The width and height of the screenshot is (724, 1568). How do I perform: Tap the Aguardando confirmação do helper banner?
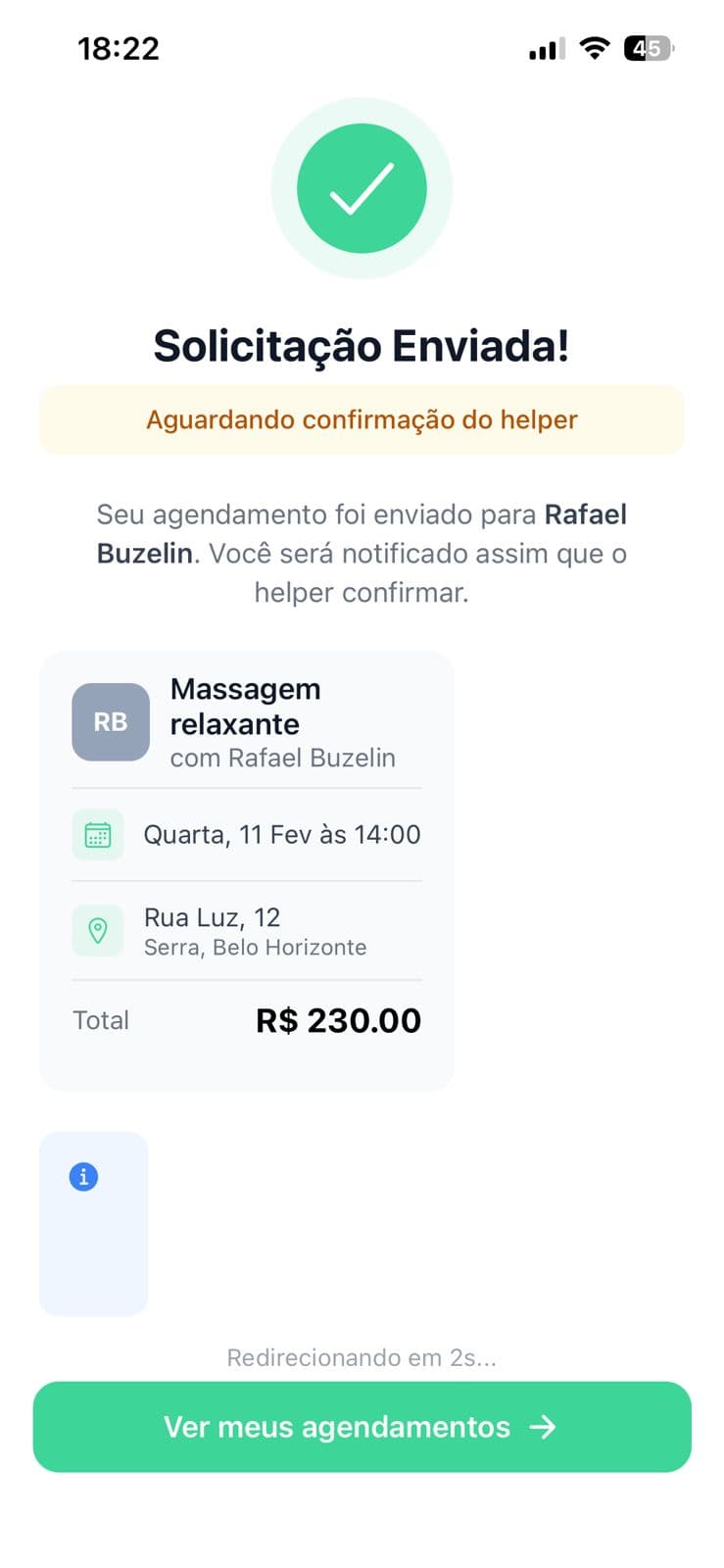[362, 419]
